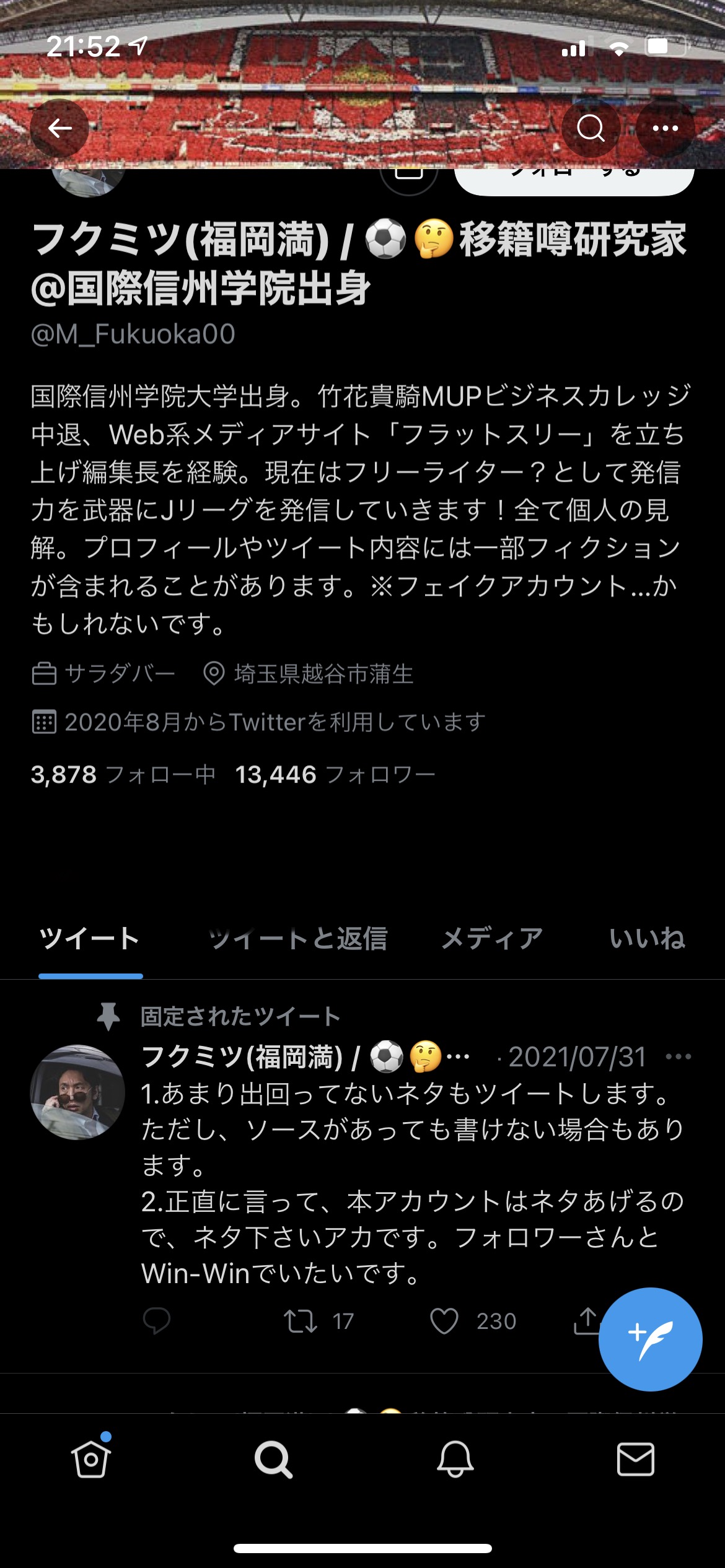This screenshot has width=725, height=1568.
Task: Open the pinned tweet's profile picture
Action: coord(77,1092)
